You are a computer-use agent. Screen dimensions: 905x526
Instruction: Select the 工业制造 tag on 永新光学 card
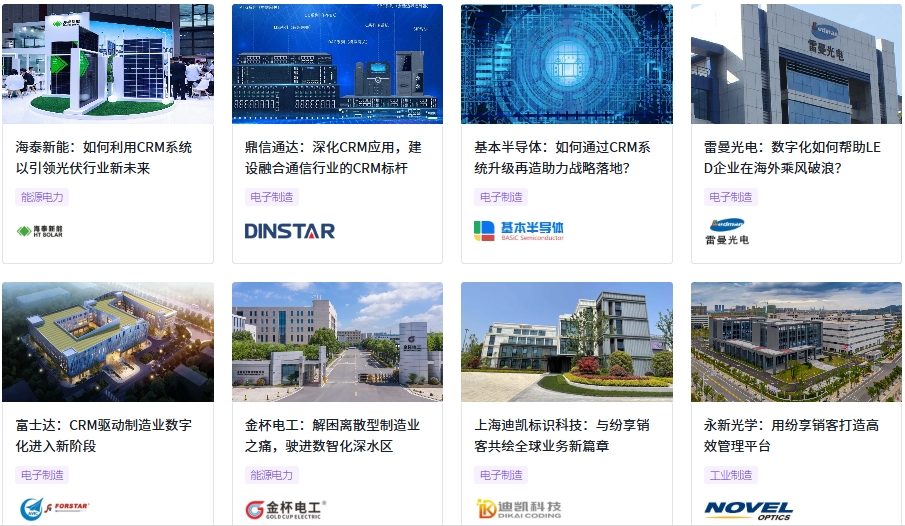(731, 476)
